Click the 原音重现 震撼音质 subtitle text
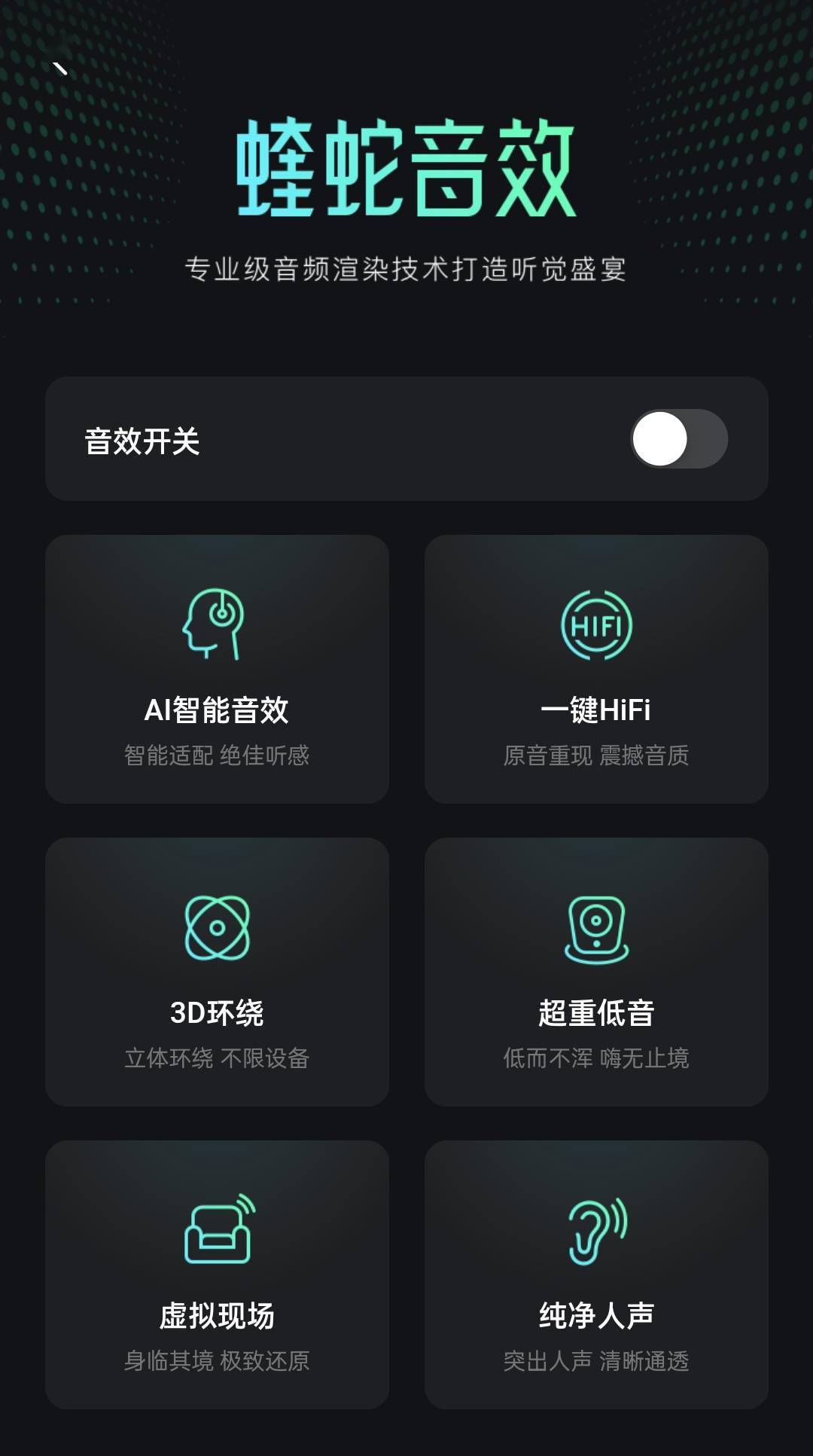813x1456 pixels. coord(598,755)
